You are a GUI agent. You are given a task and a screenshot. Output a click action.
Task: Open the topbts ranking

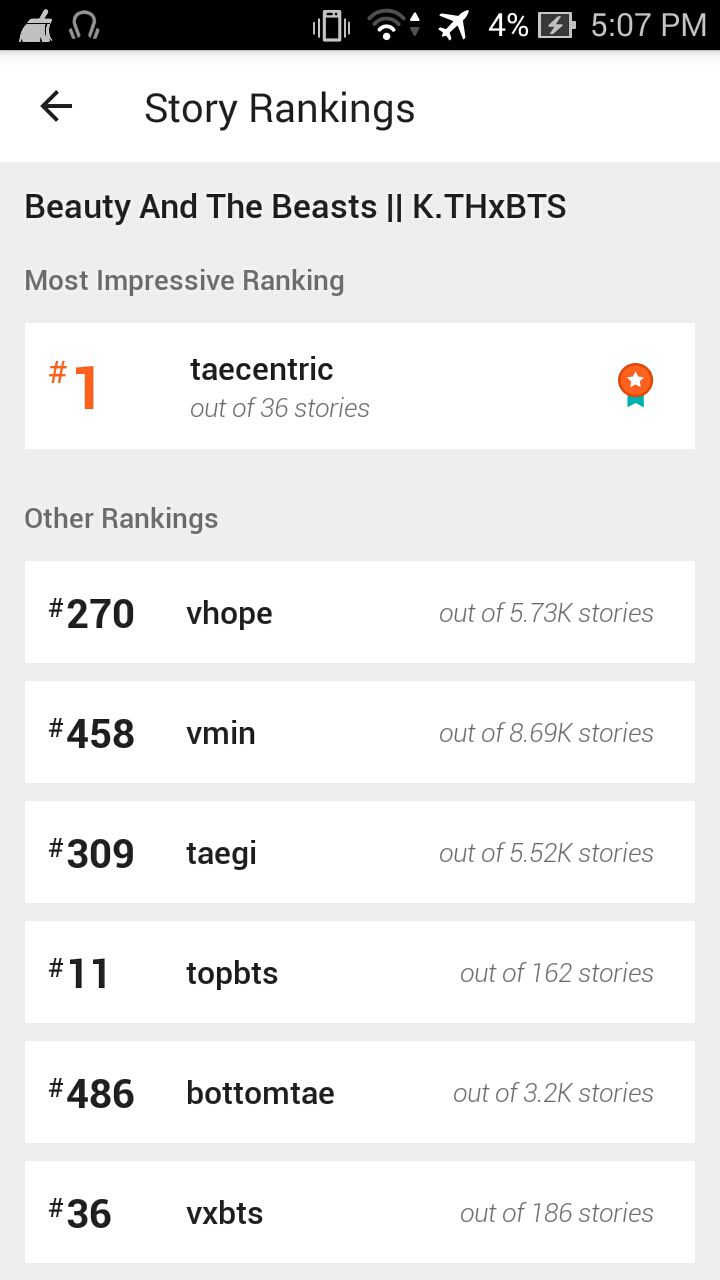[360, 972]
